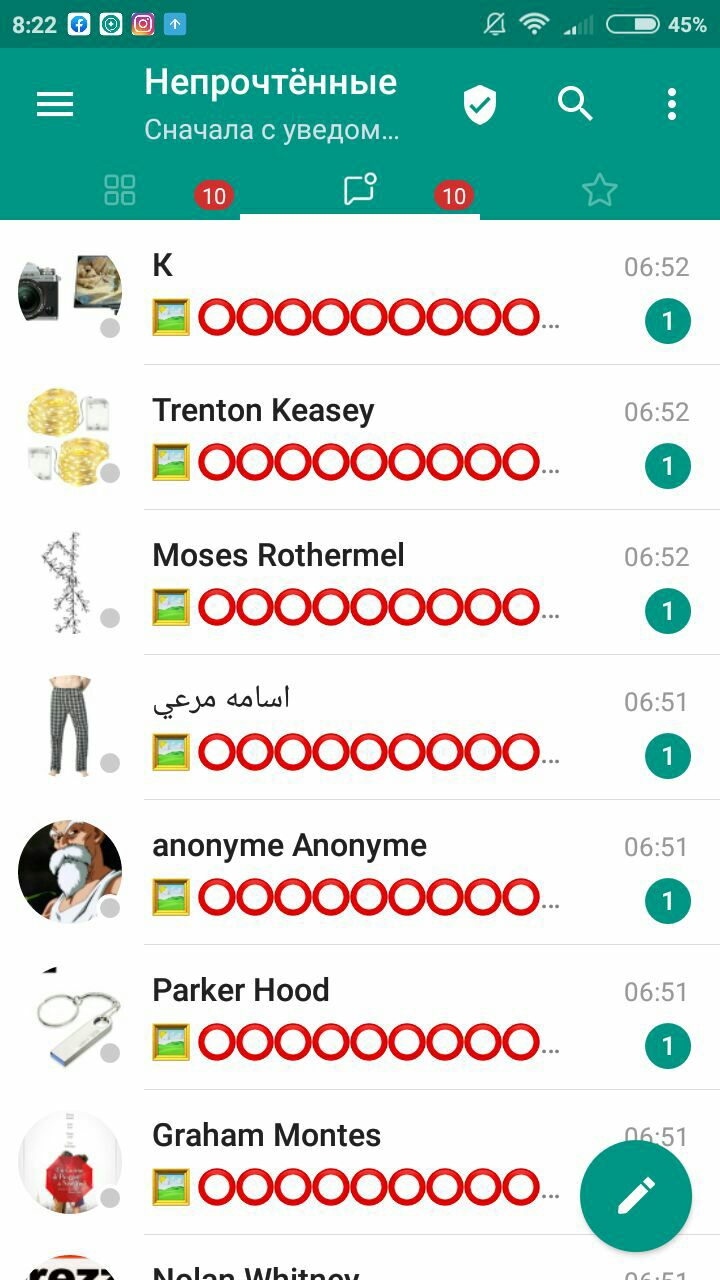
Task: Open the navigation drawer menu
Action: coord(55,104)
